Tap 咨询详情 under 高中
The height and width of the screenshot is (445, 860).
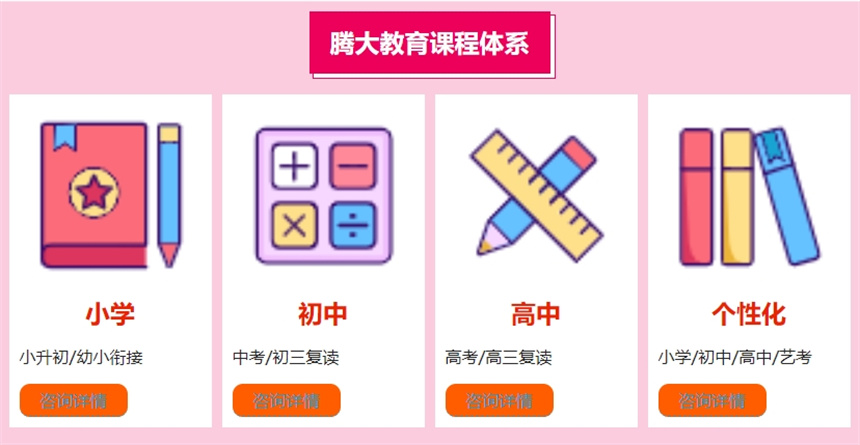(499, 400)
